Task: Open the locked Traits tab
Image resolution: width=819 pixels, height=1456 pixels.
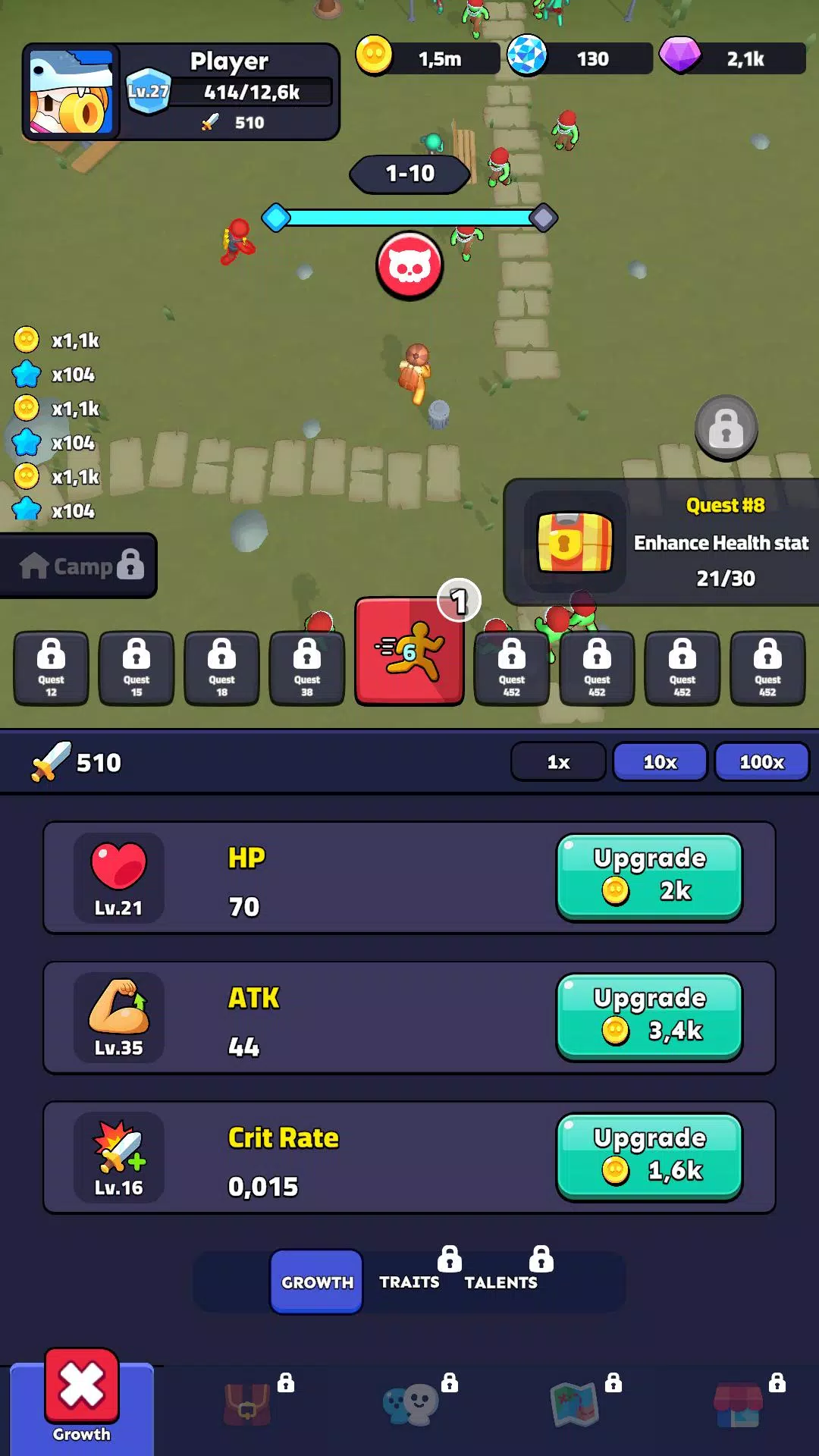Action: [409, 1282]
